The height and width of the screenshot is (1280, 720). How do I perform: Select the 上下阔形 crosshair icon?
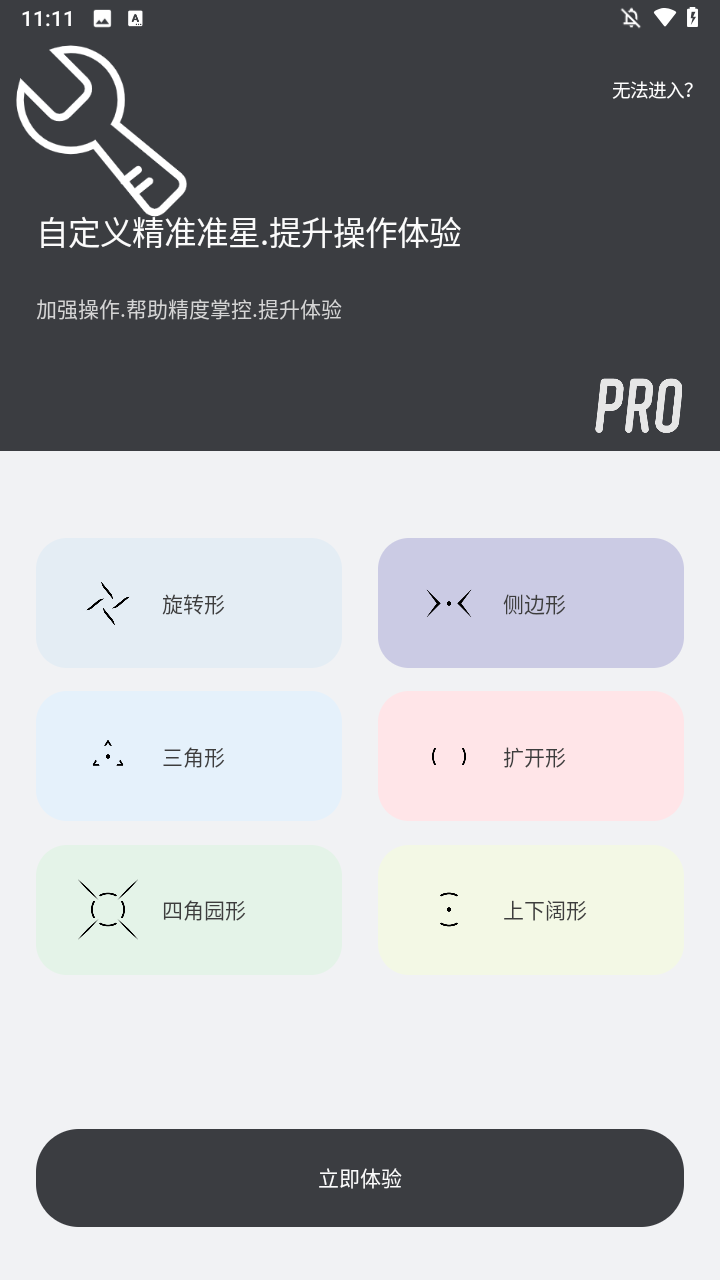pos(447,909)
